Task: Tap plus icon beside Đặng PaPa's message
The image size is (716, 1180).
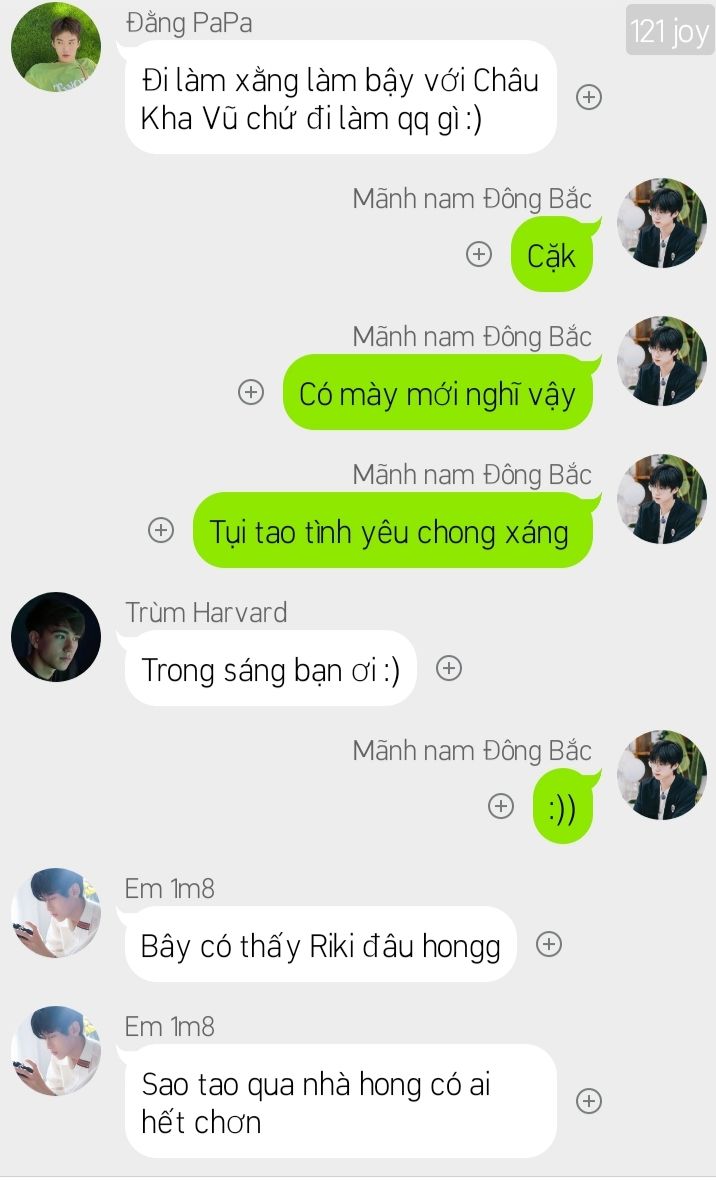Action: (x=589, y=97)
